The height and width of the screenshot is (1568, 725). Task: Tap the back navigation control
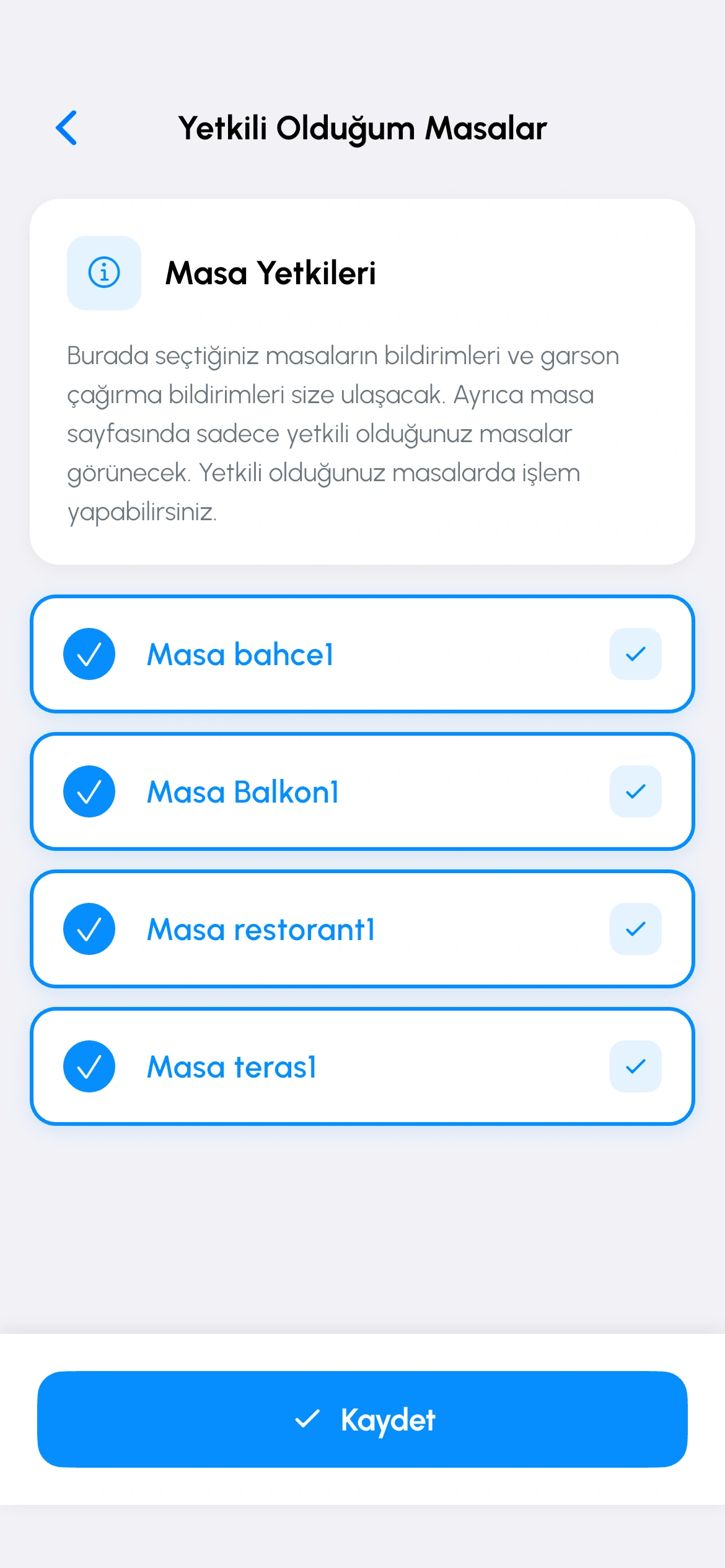66,128
